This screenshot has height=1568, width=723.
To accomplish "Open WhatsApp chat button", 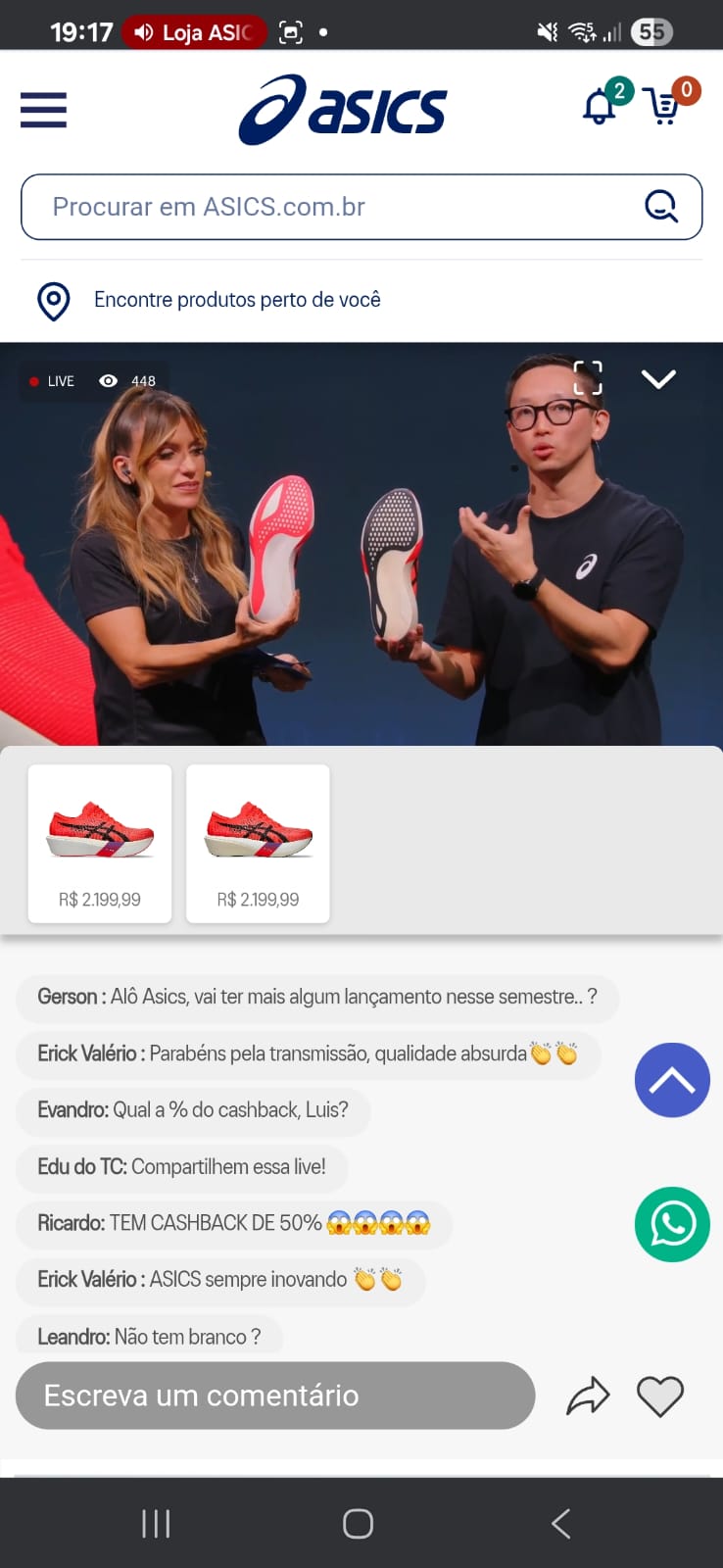I will click(672, 1224).
